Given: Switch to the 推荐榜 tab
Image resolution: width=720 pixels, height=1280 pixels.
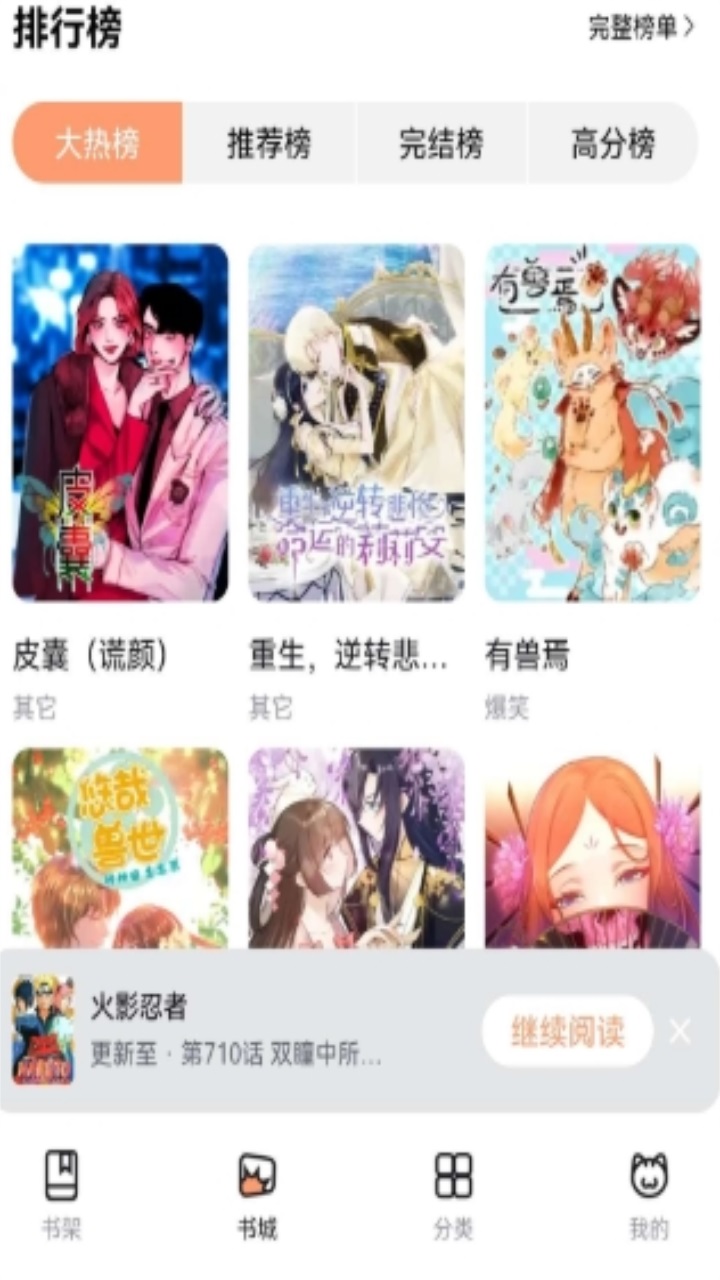Looking at the screenshot, I should 269,144.
